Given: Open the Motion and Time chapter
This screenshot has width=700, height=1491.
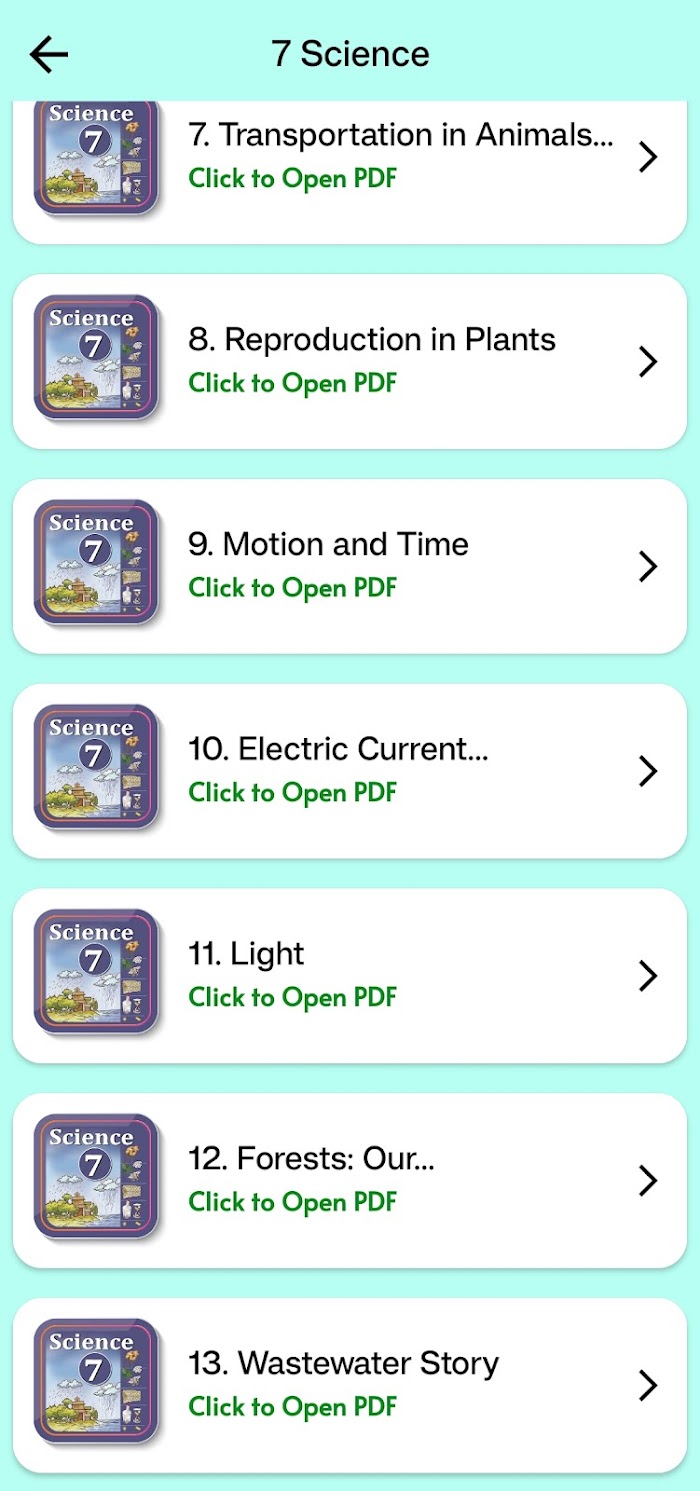Looking at the screenshot, I should point(350,566).
